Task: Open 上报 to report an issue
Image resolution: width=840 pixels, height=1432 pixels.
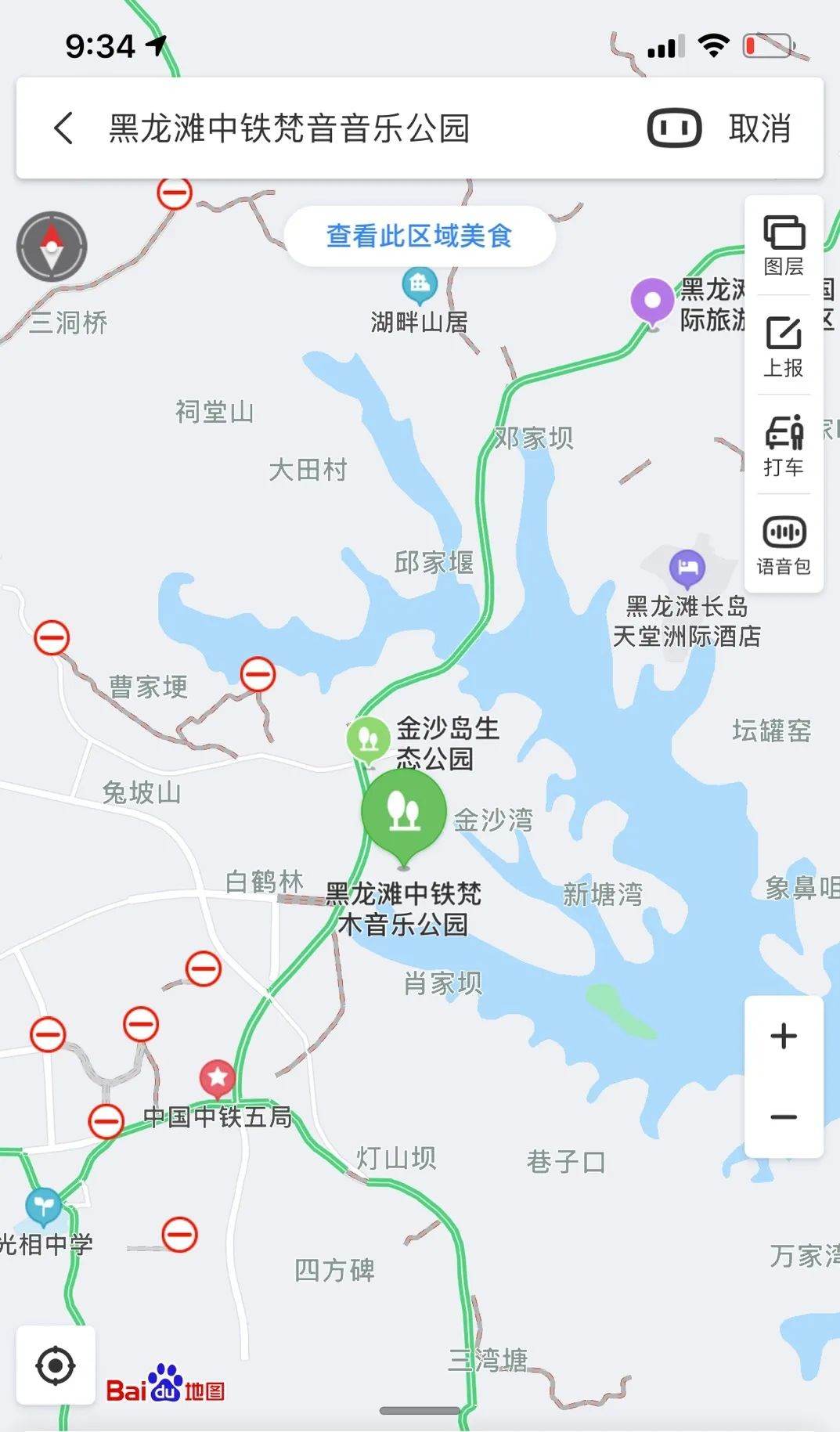Action: tap(784, 347)
